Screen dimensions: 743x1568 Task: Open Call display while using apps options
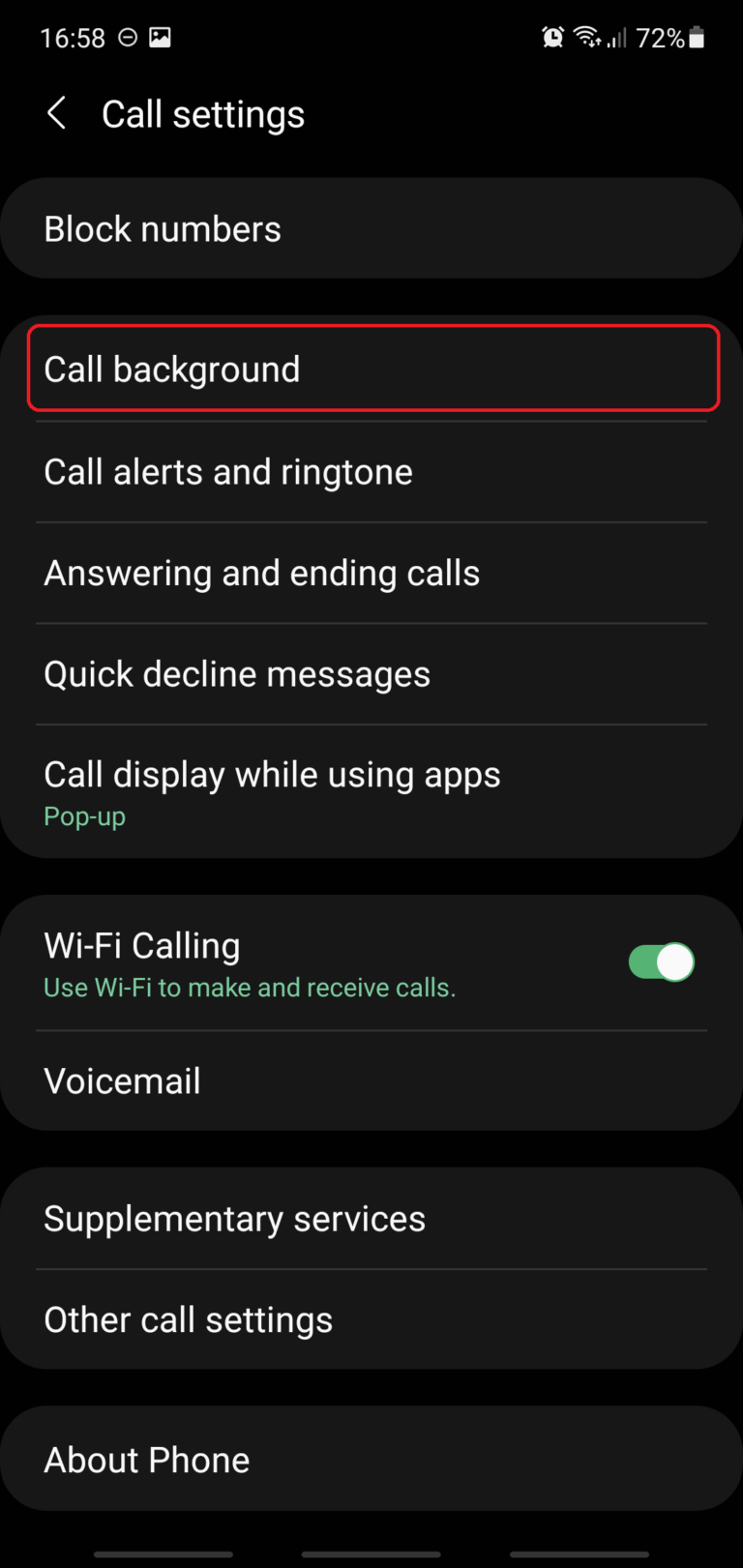coord(272,774)
